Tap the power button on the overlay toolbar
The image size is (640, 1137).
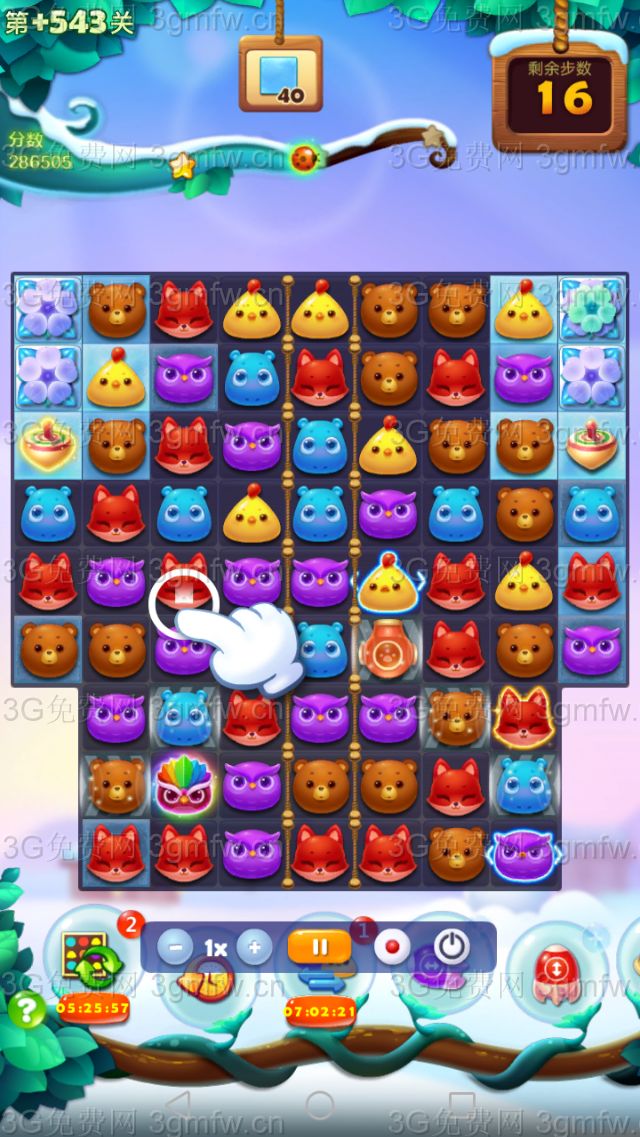(452, 946)
